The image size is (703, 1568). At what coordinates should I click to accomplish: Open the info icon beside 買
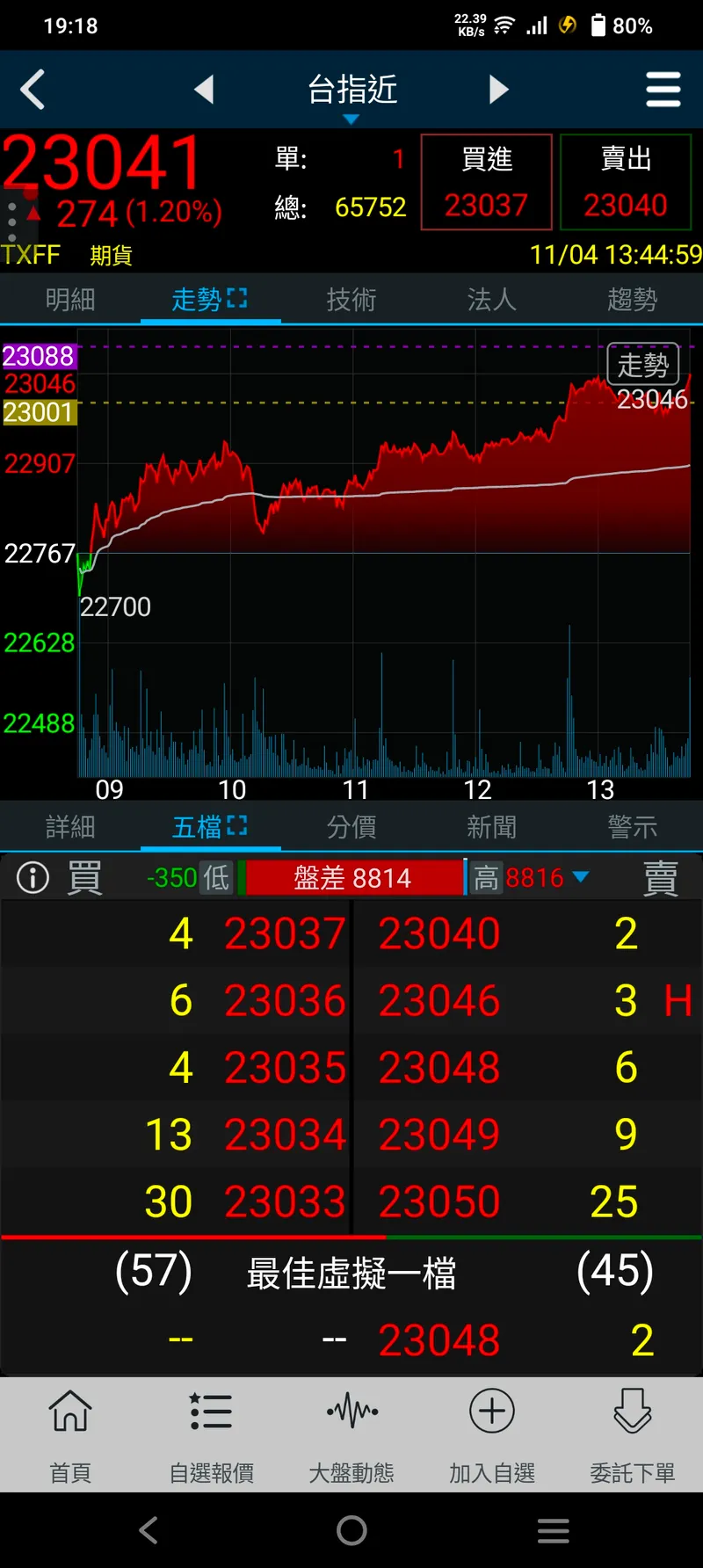pos(33,877)
